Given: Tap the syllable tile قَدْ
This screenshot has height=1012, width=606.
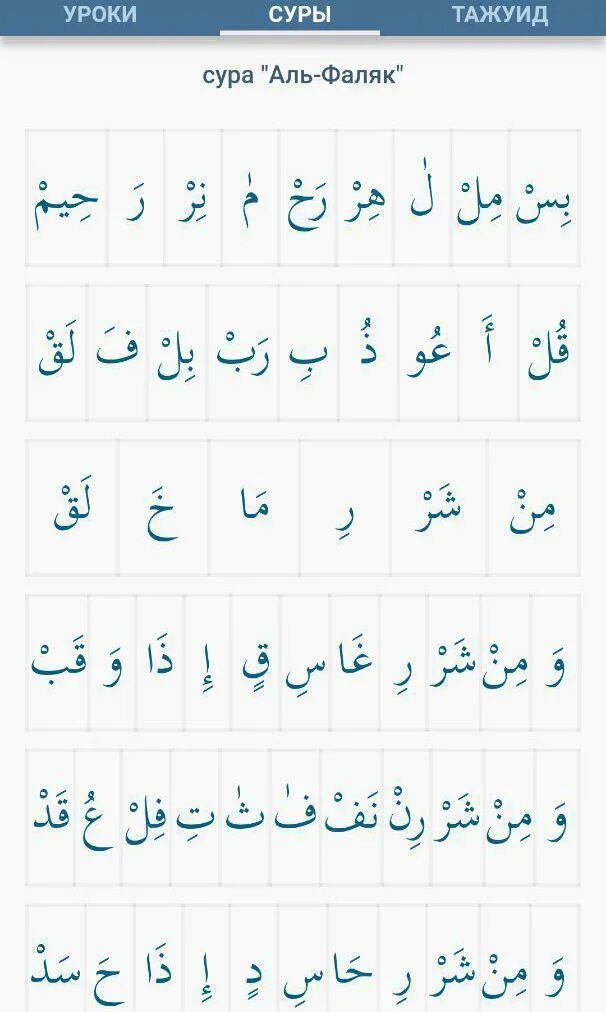Looking at the screenshot, I should (51, 818).
